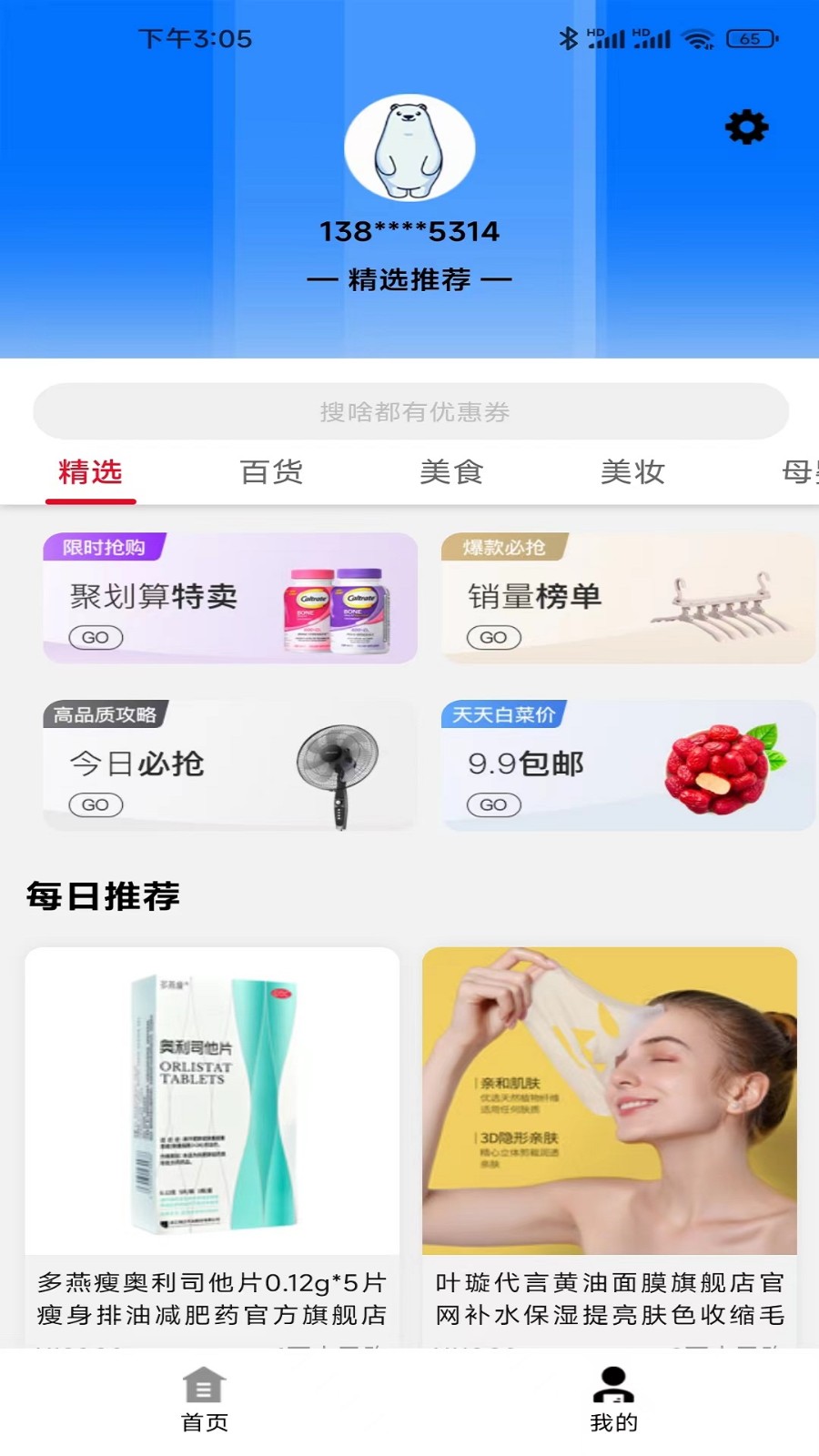Screen dimensions: 819x1456
Task: Switch to the 美妆 tab
Action: click(x=632, y=472)
